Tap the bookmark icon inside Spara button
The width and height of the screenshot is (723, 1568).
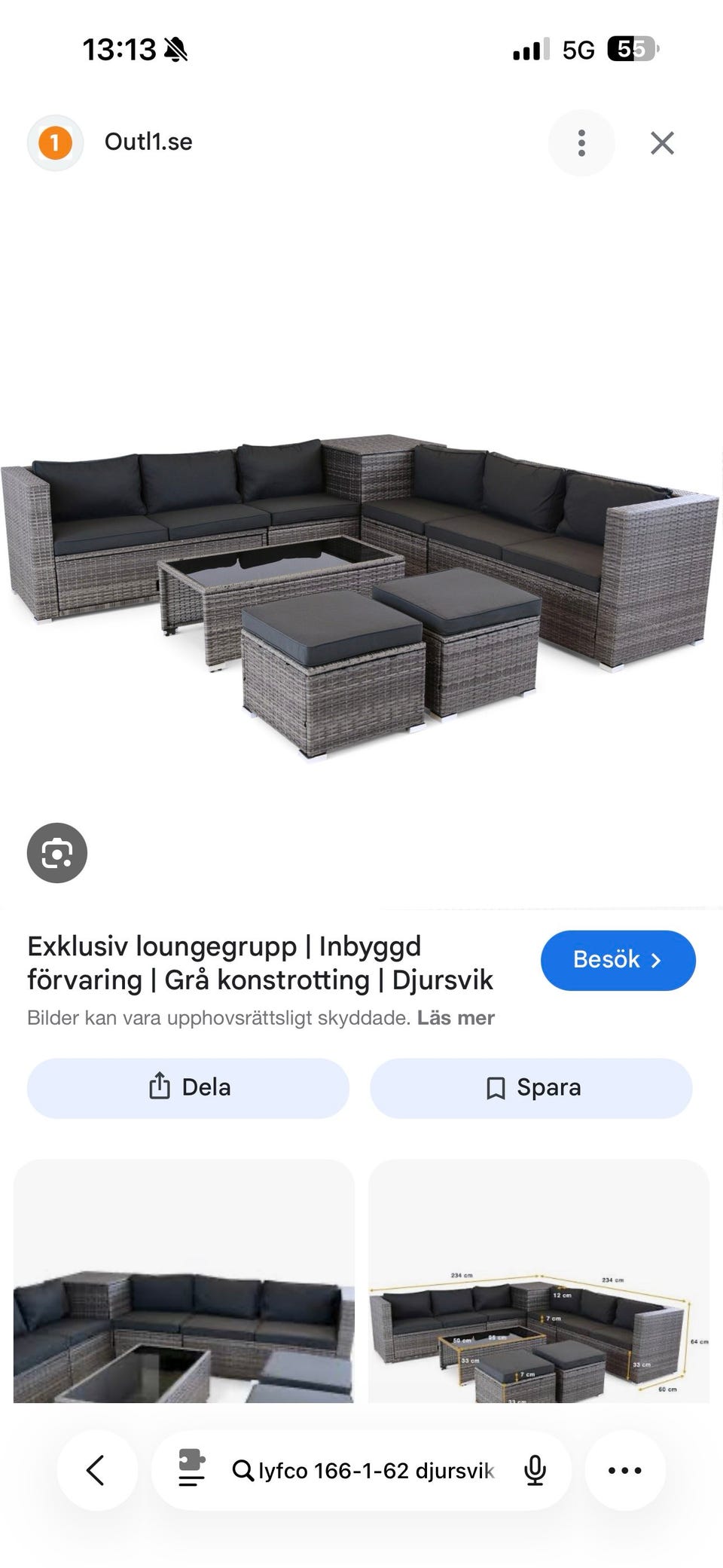click(x=496, y=1087)
